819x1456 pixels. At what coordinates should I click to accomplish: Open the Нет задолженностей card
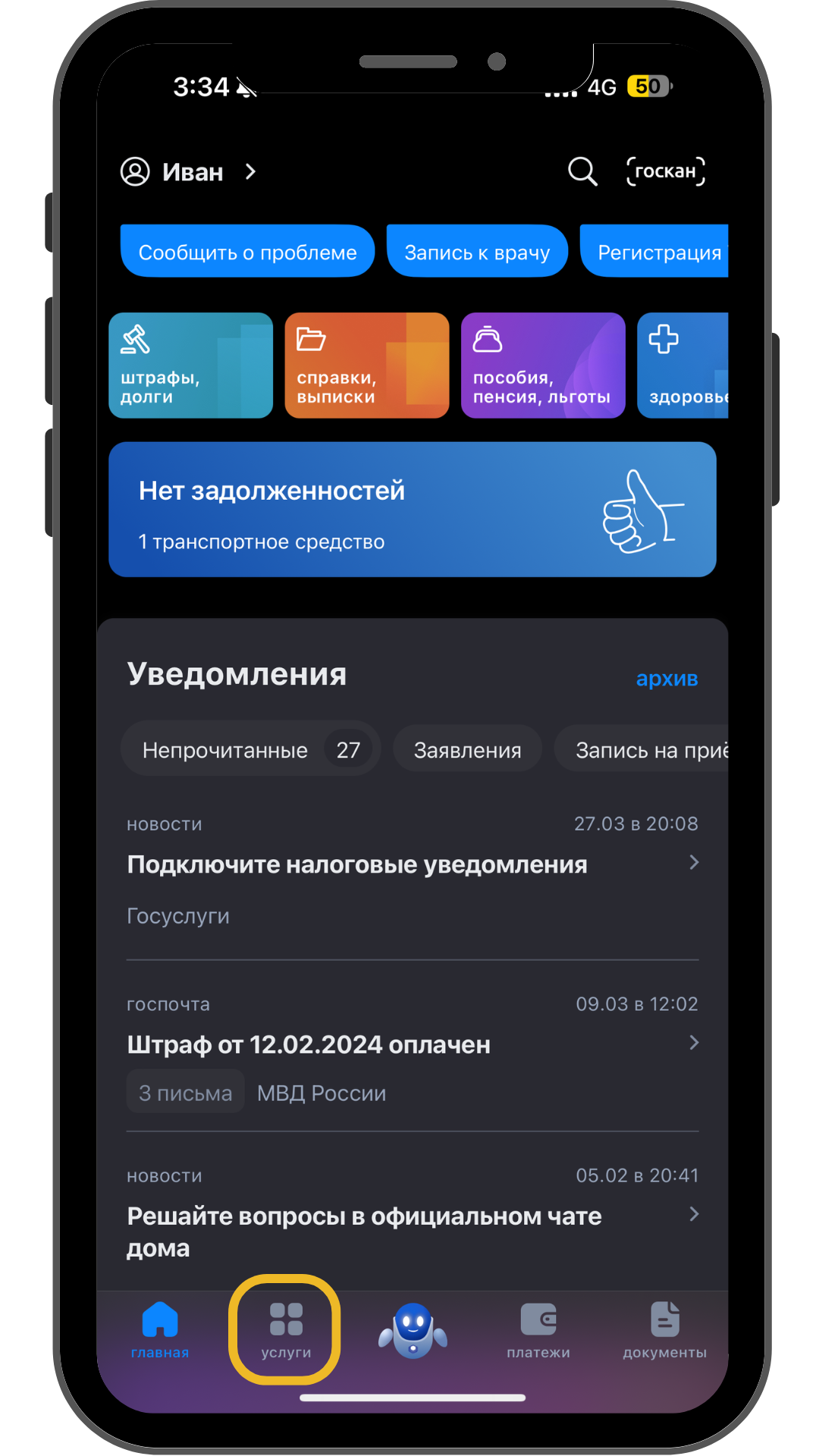click(412, 510)
